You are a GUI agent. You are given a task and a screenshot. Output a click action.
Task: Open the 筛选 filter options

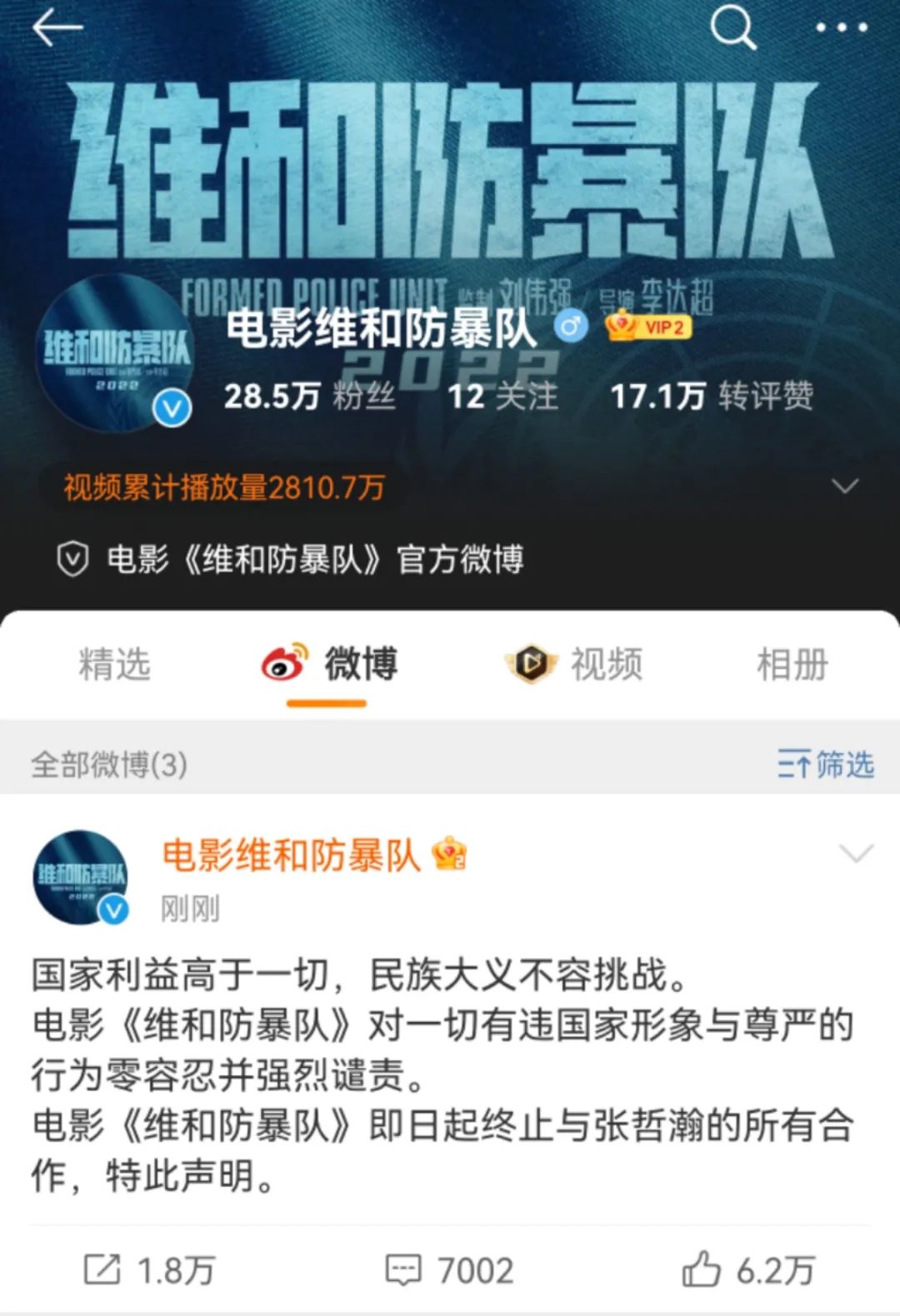825,764
